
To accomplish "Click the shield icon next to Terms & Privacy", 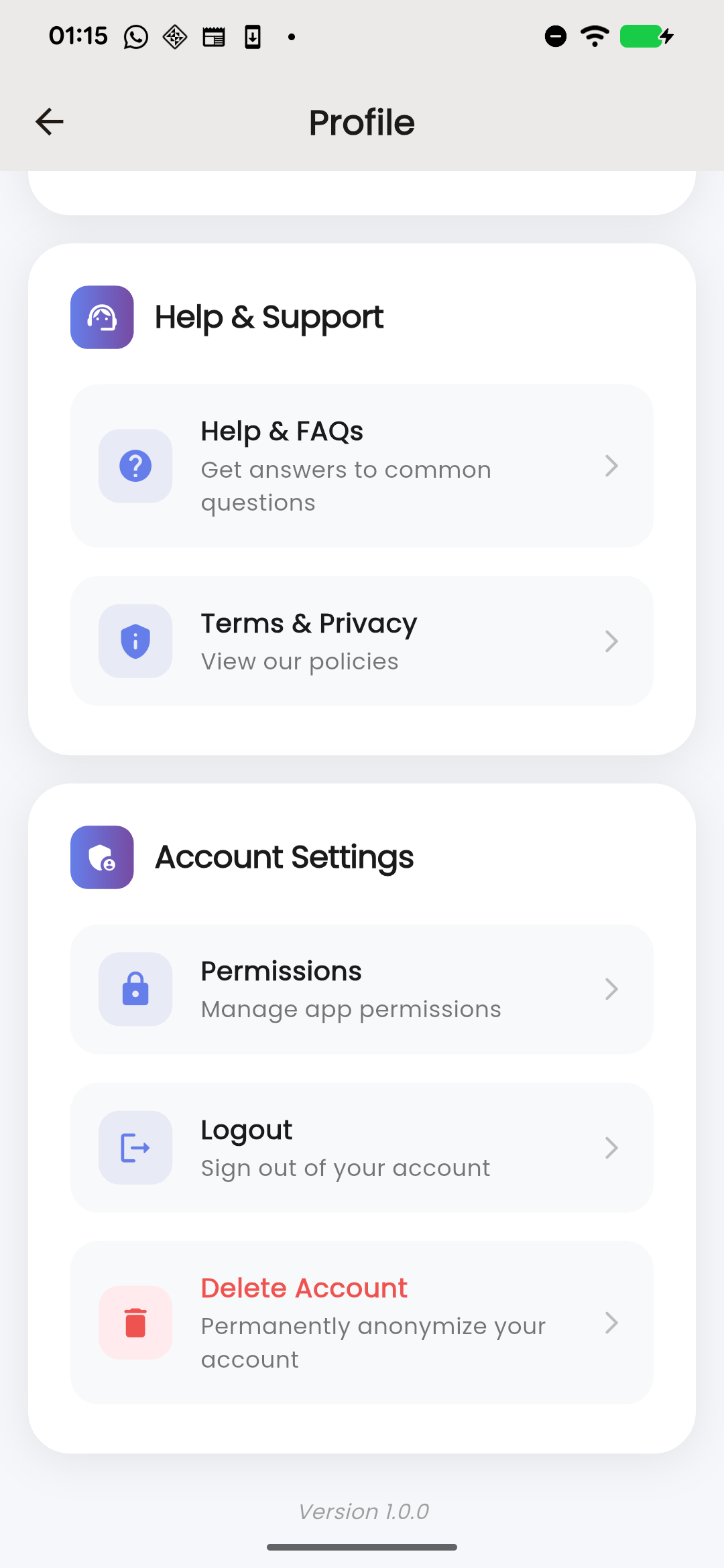I will click(x=135, y=641).
